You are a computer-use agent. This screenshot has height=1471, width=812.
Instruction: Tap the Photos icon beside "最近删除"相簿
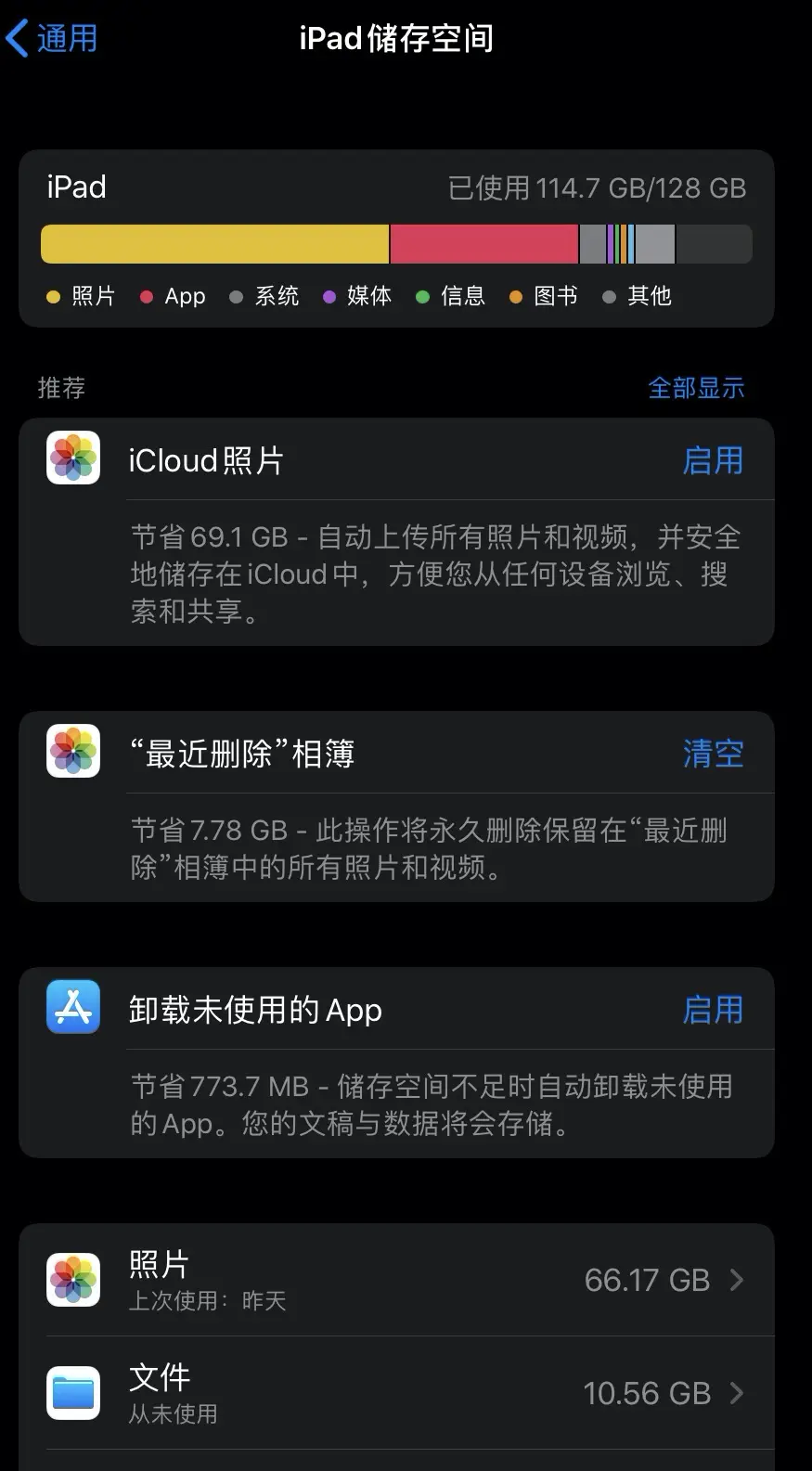[x=72, y=752]
